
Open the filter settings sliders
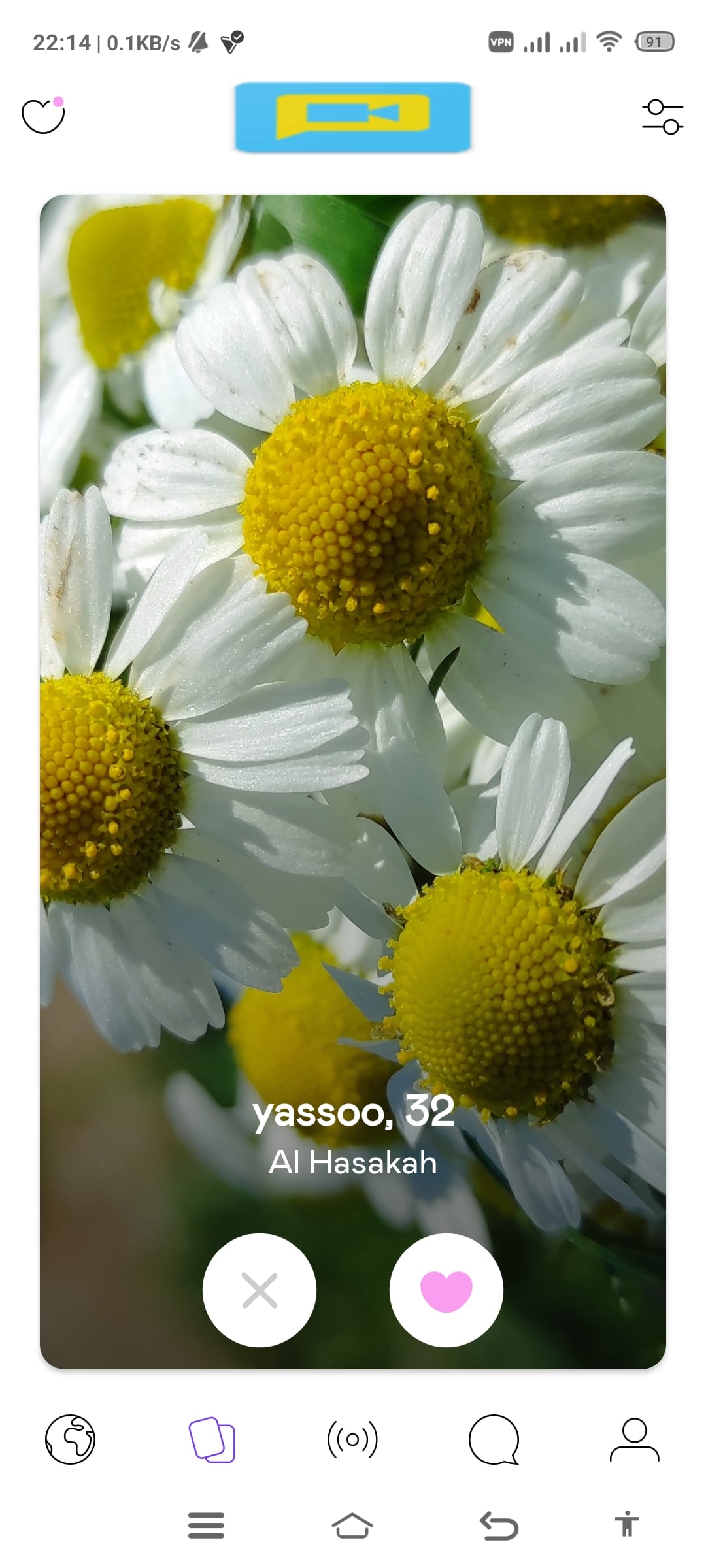pos(662,116)
